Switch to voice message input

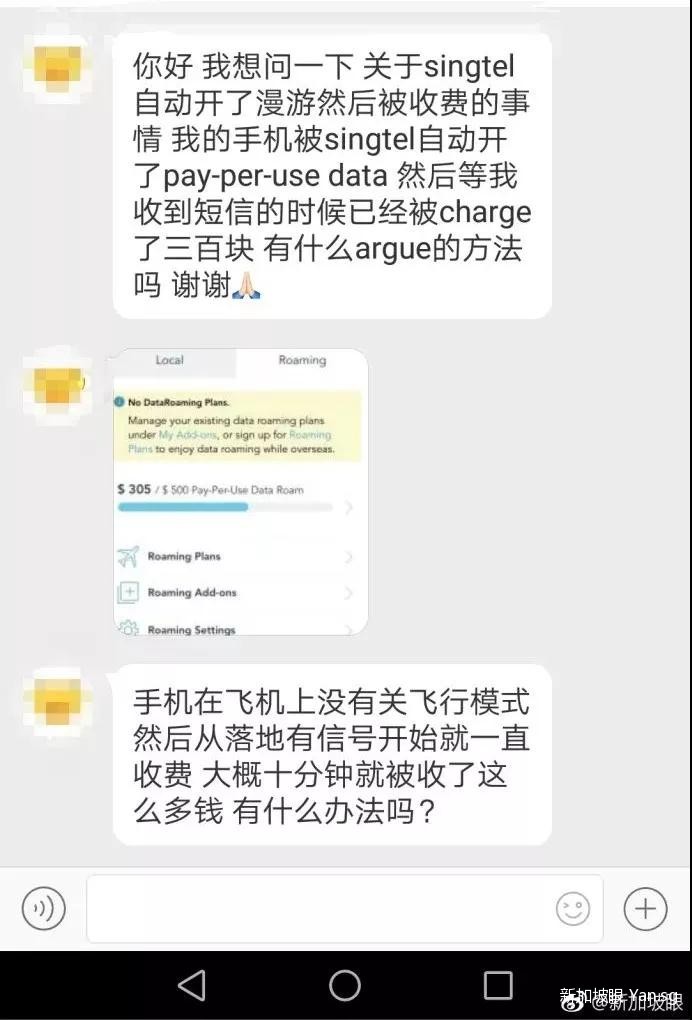click(43, 908)
